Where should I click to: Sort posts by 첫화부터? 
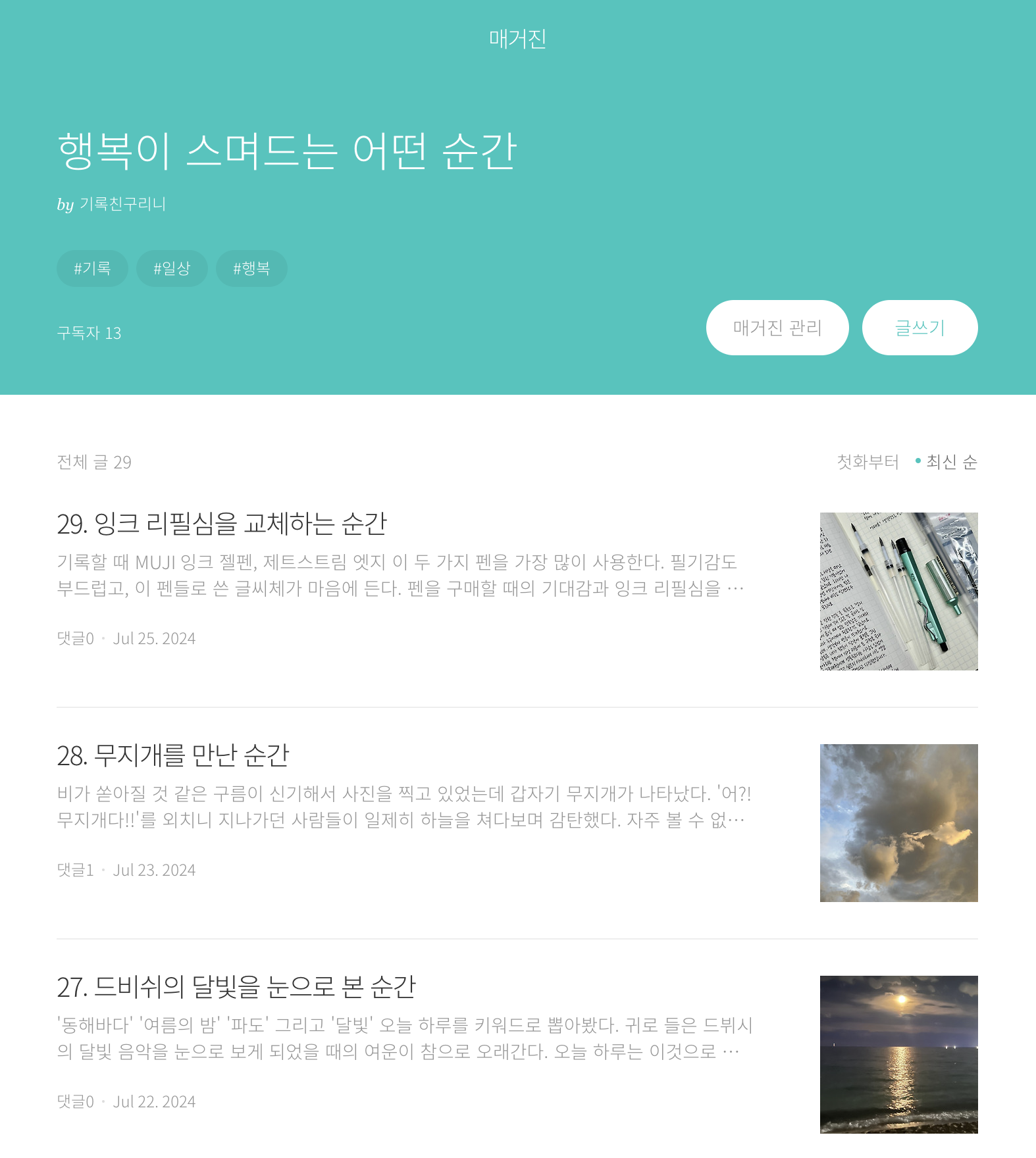868,462
